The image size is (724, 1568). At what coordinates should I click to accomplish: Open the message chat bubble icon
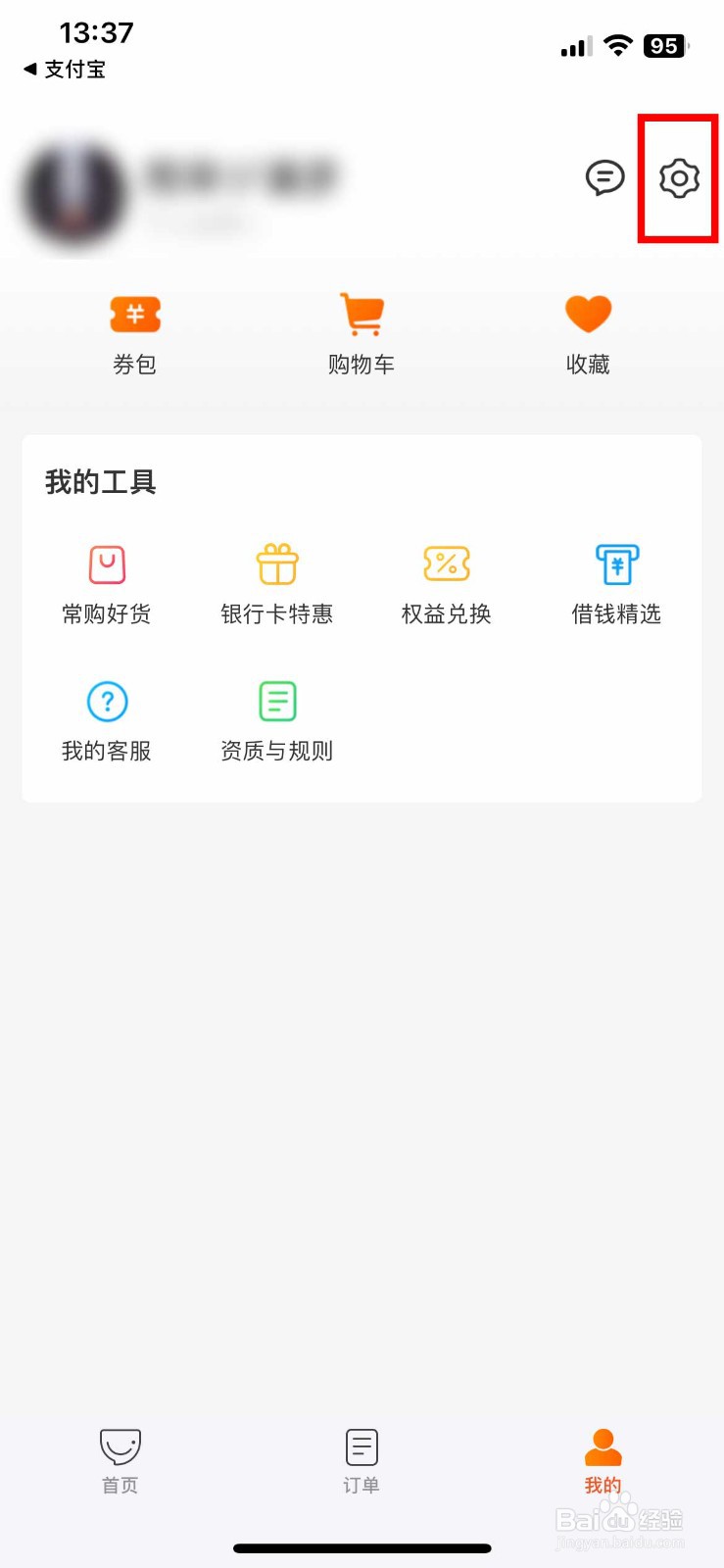(605, 178)
